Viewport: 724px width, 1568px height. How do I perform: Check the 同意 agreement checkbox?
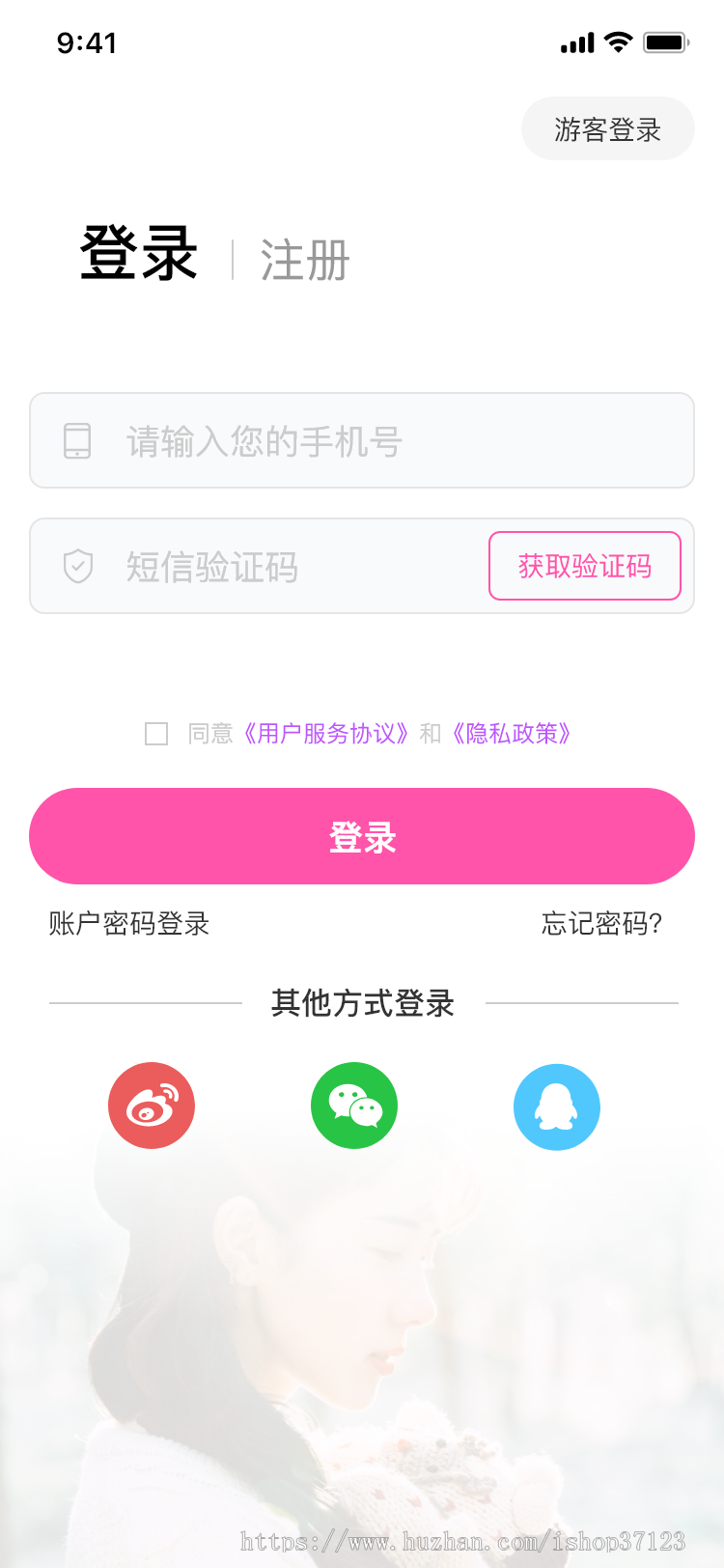[x=156, y=734]
